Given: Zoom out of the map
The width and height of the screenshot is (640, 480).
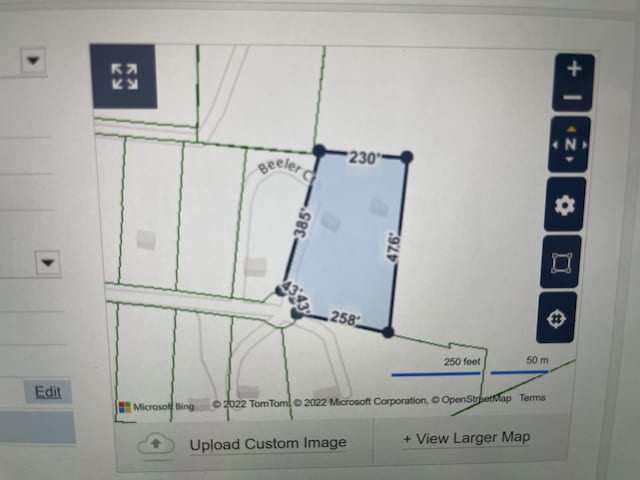Looking at the screenshot, I should coord(573,97).
